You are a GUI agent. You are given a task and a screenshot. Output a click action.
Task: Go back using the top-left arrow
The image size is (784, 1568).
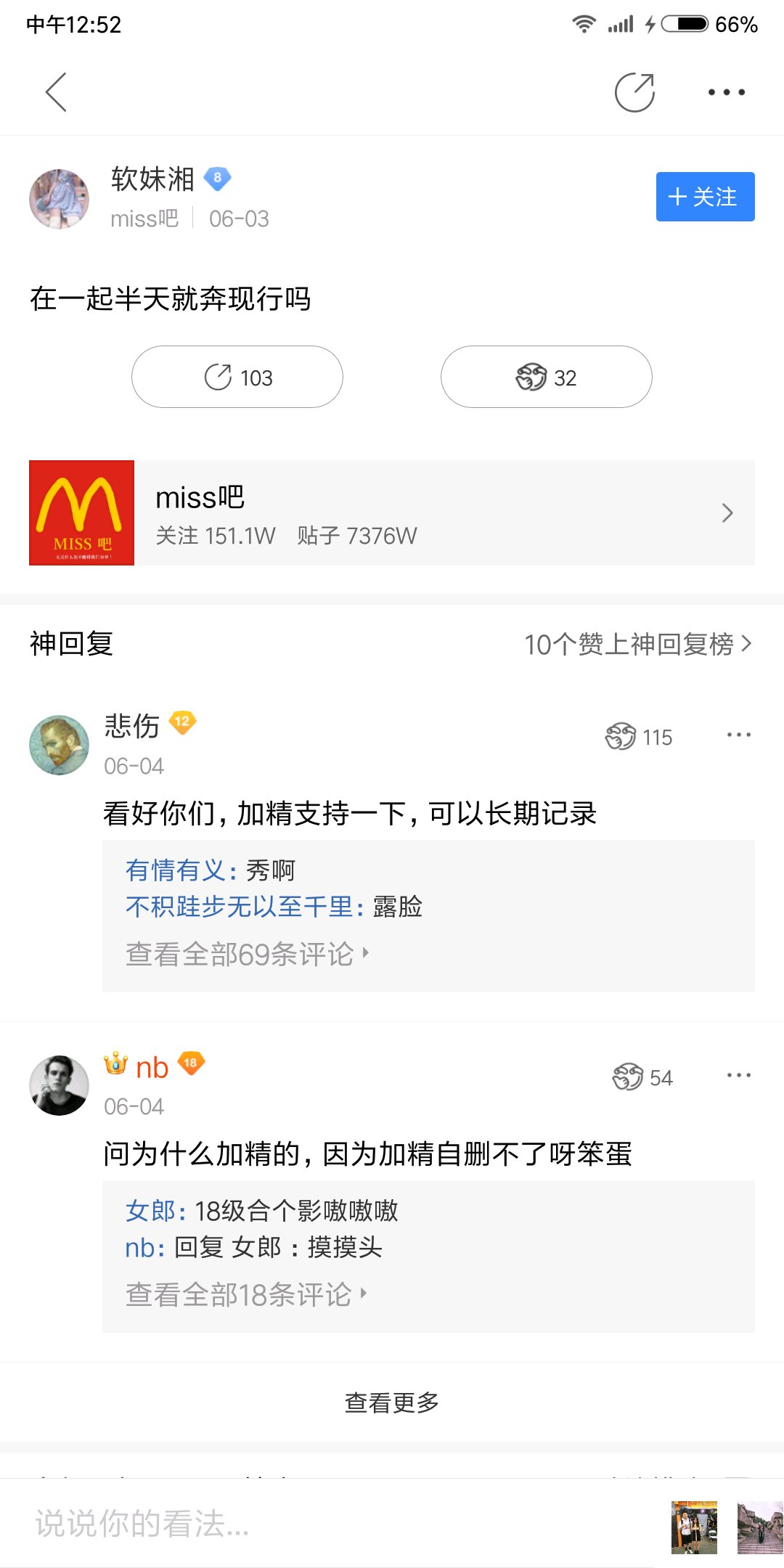56,92
